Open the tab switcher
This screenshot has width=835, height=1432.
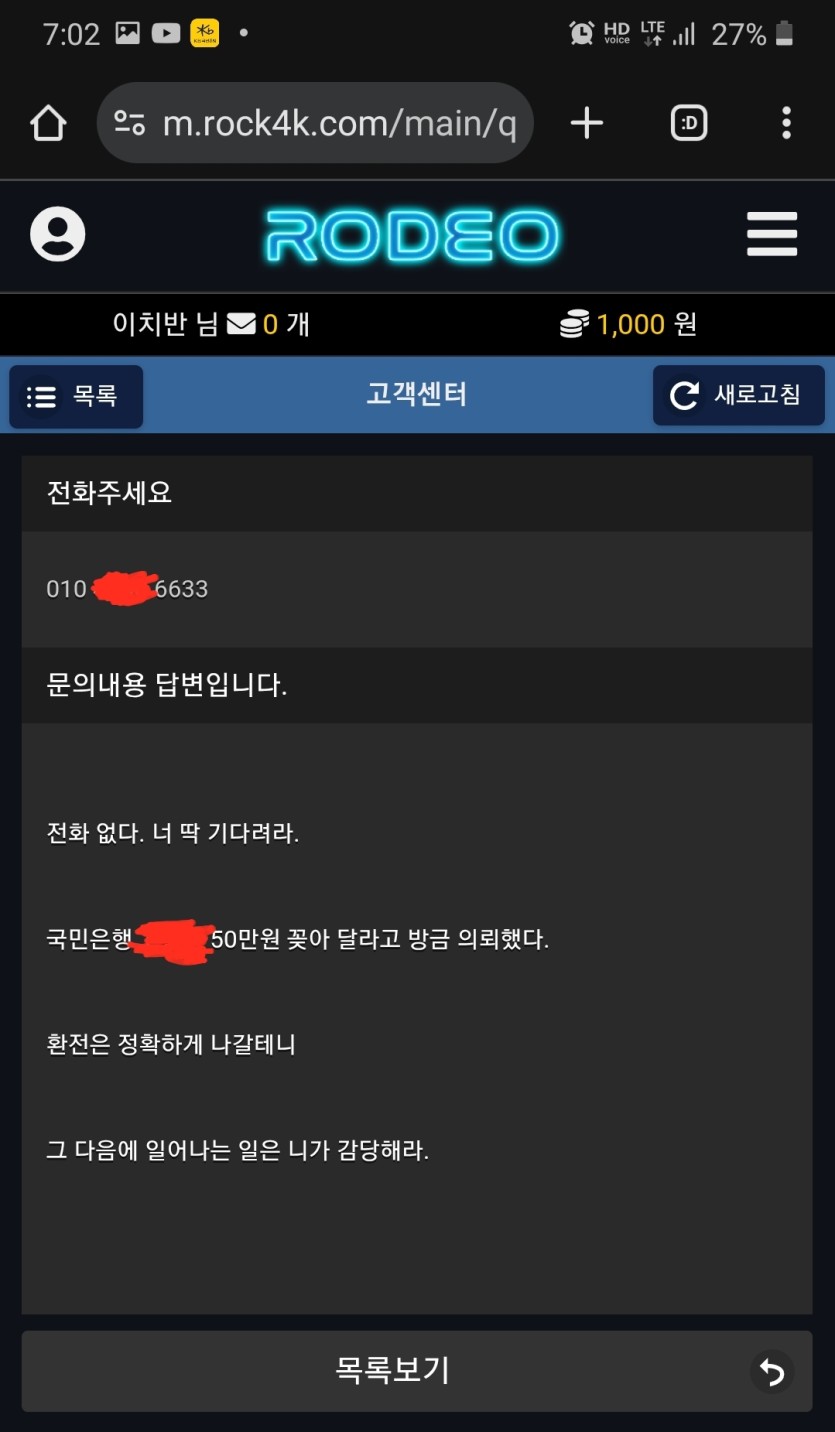pyautogui.click(x=688, y=123)
